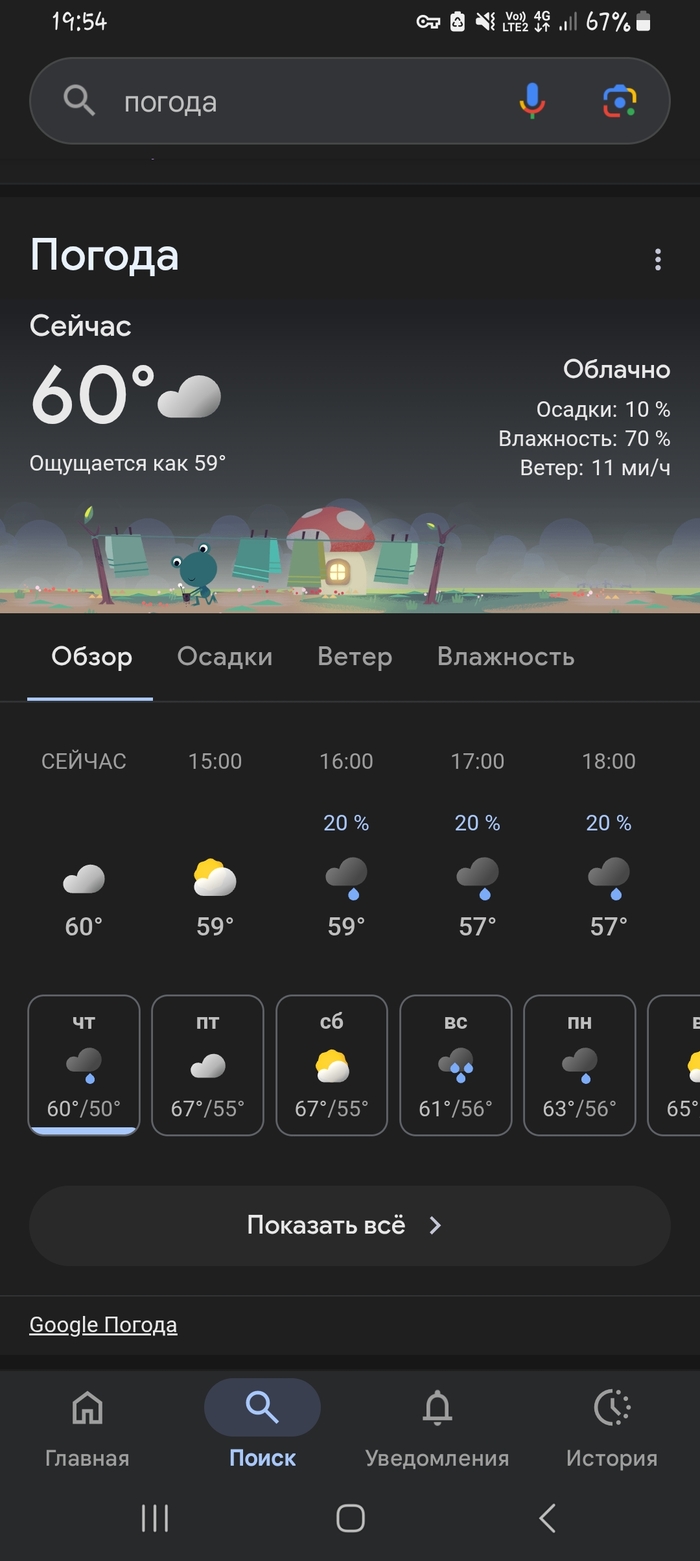Image resolution: width=700 pixels, height=1561 pixels.
Task: Tap the system back button
Action: click(x=546, y=1518)
